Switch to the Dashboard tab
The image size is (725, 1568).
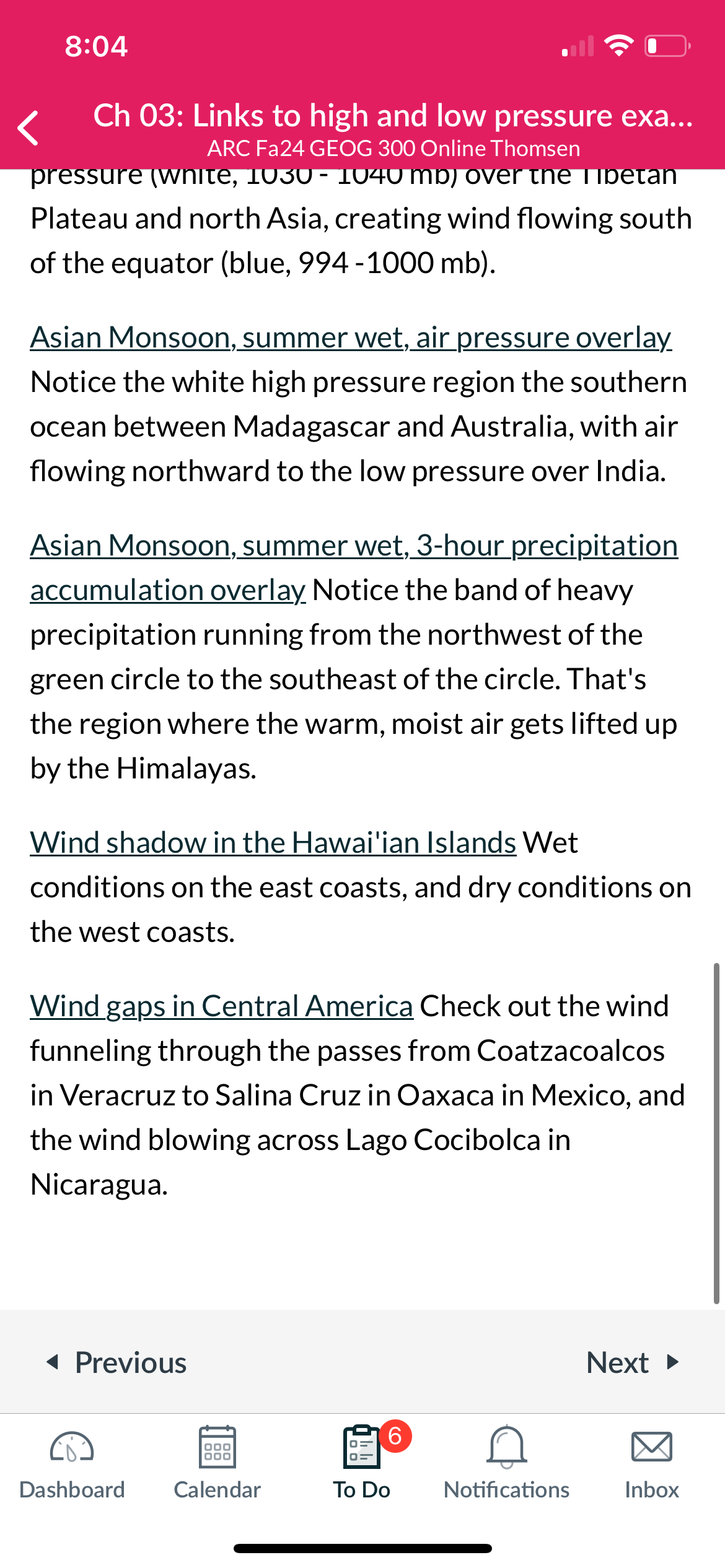point(72,1463)
